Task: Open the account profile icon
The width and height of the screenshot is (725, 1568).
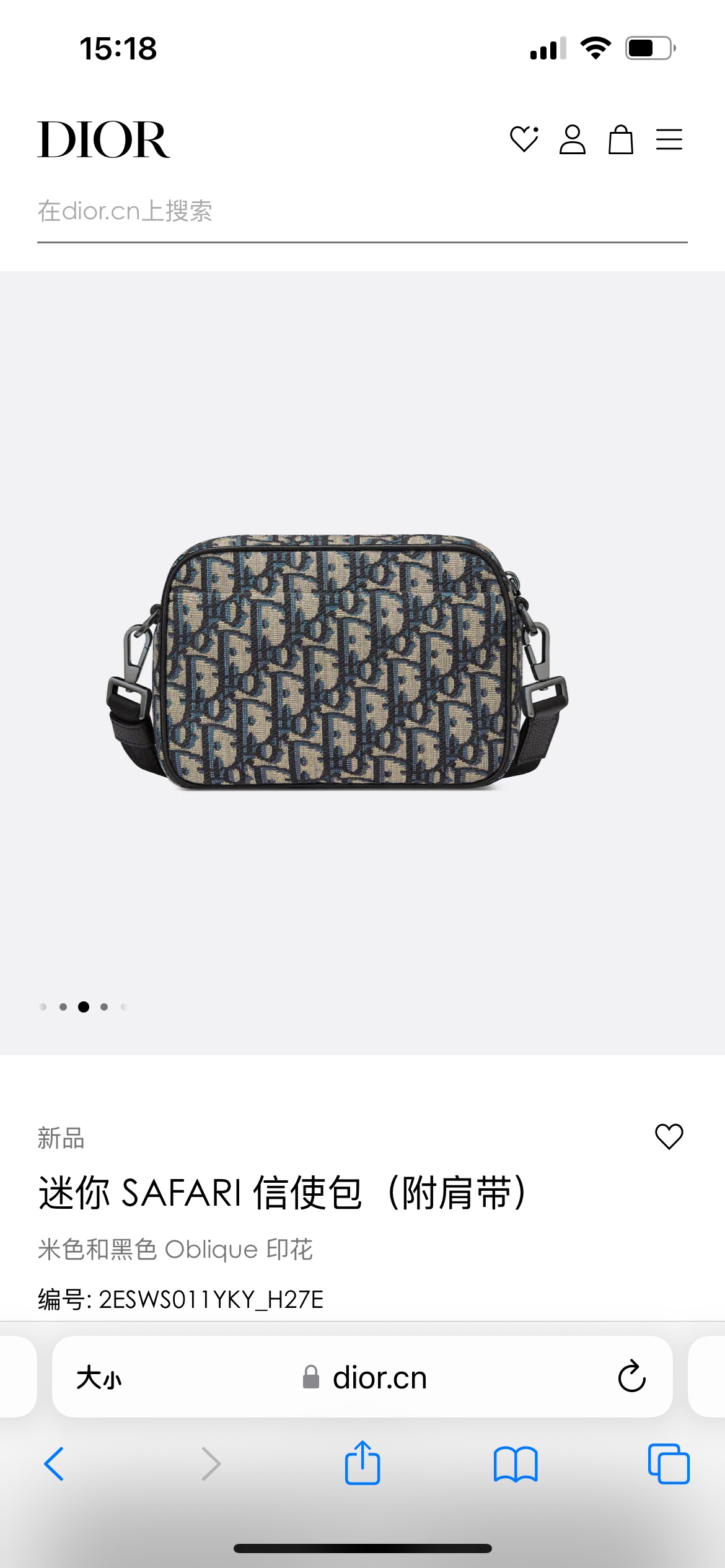Action: pyautogui.click(x=572, y=139)
